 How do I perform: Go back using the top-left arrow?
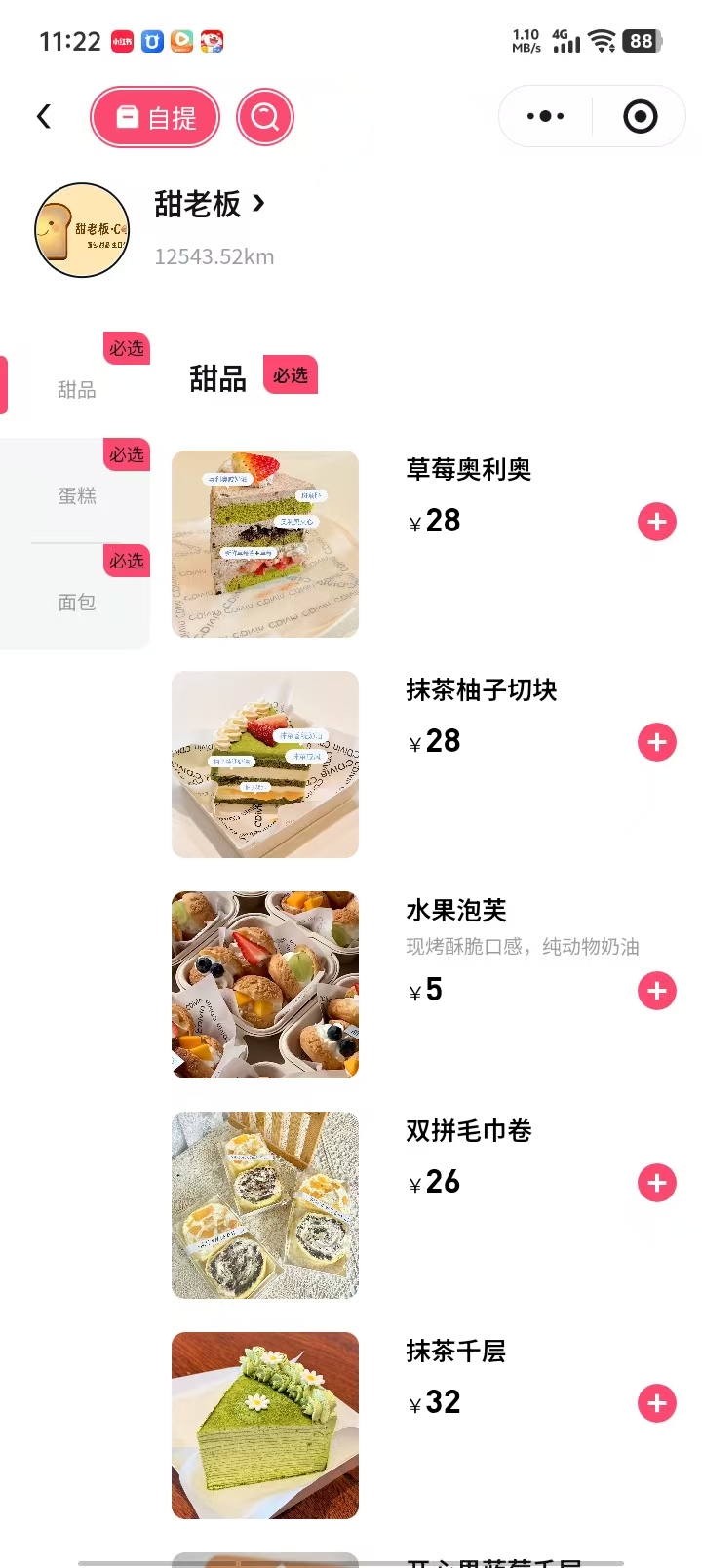click(44, 117)
